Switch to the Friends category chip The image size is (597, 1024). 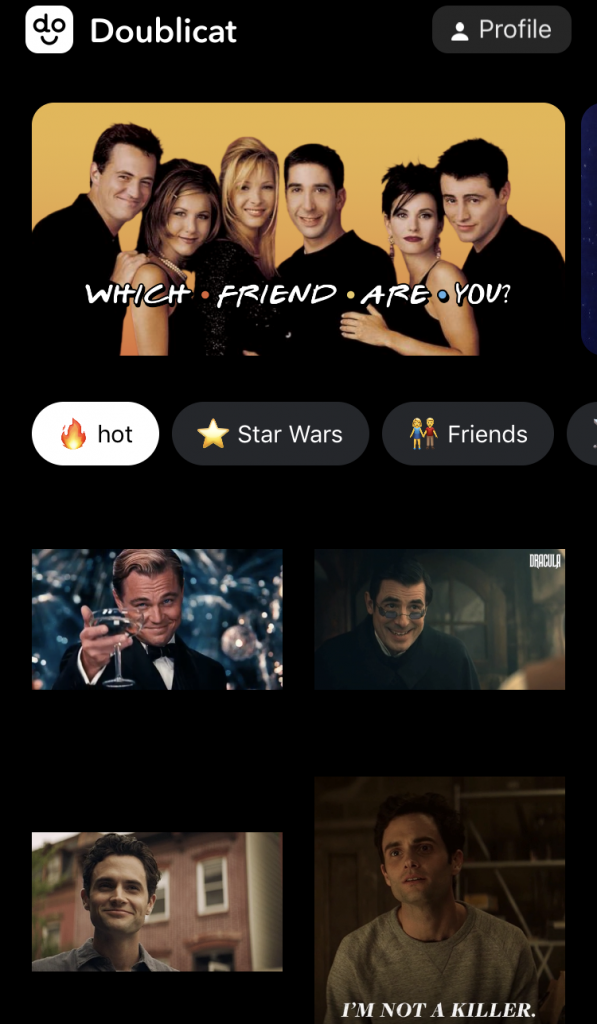468,434
